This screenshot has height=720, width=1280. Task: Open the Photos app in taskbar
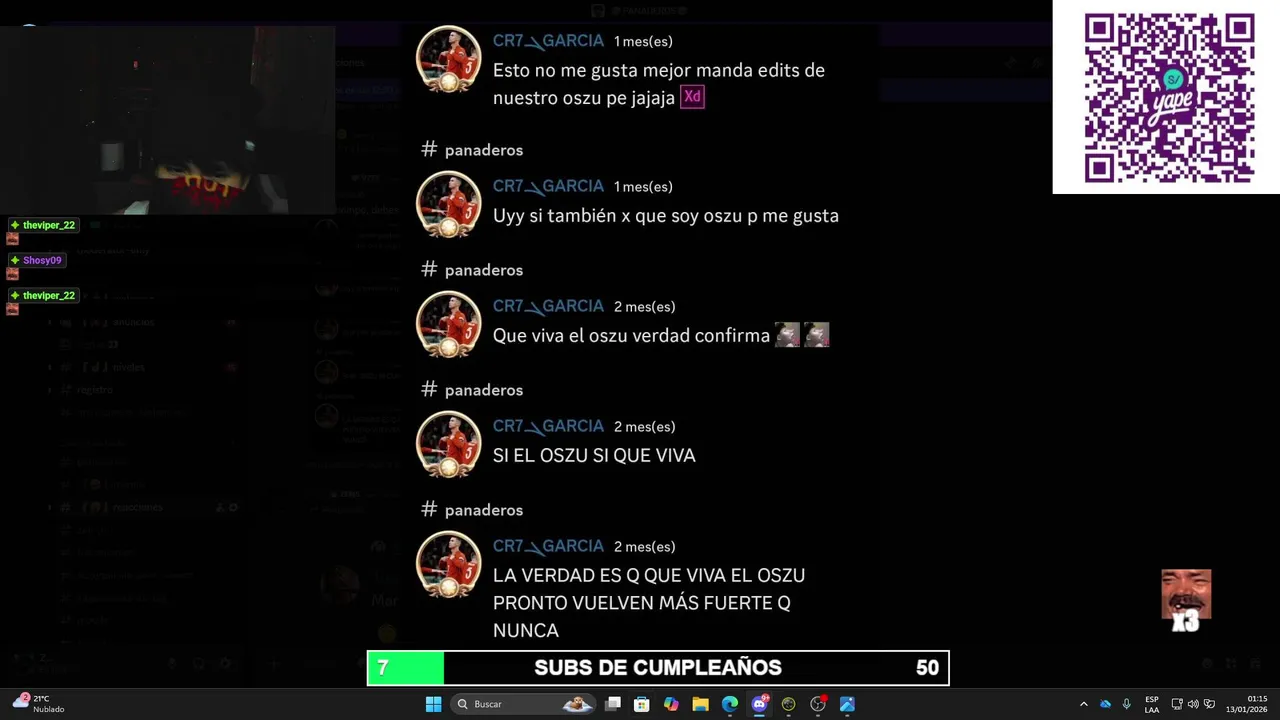[x=847, y=704]
